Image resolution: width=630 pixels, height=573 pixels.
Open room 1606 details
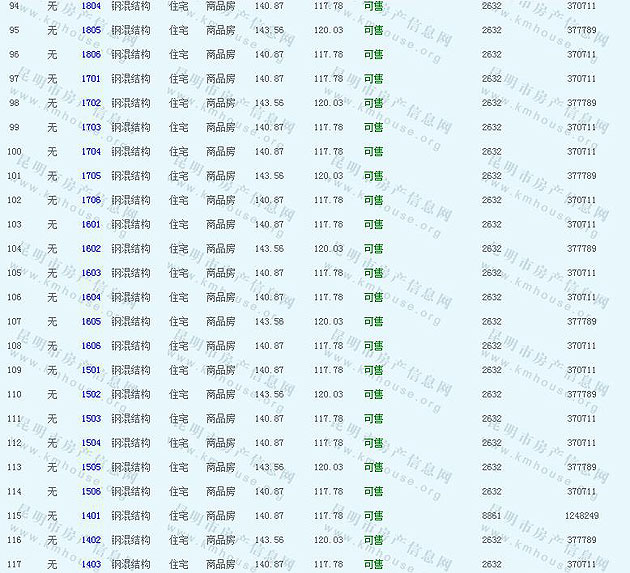pyautogui.click(x=91, y=346)
